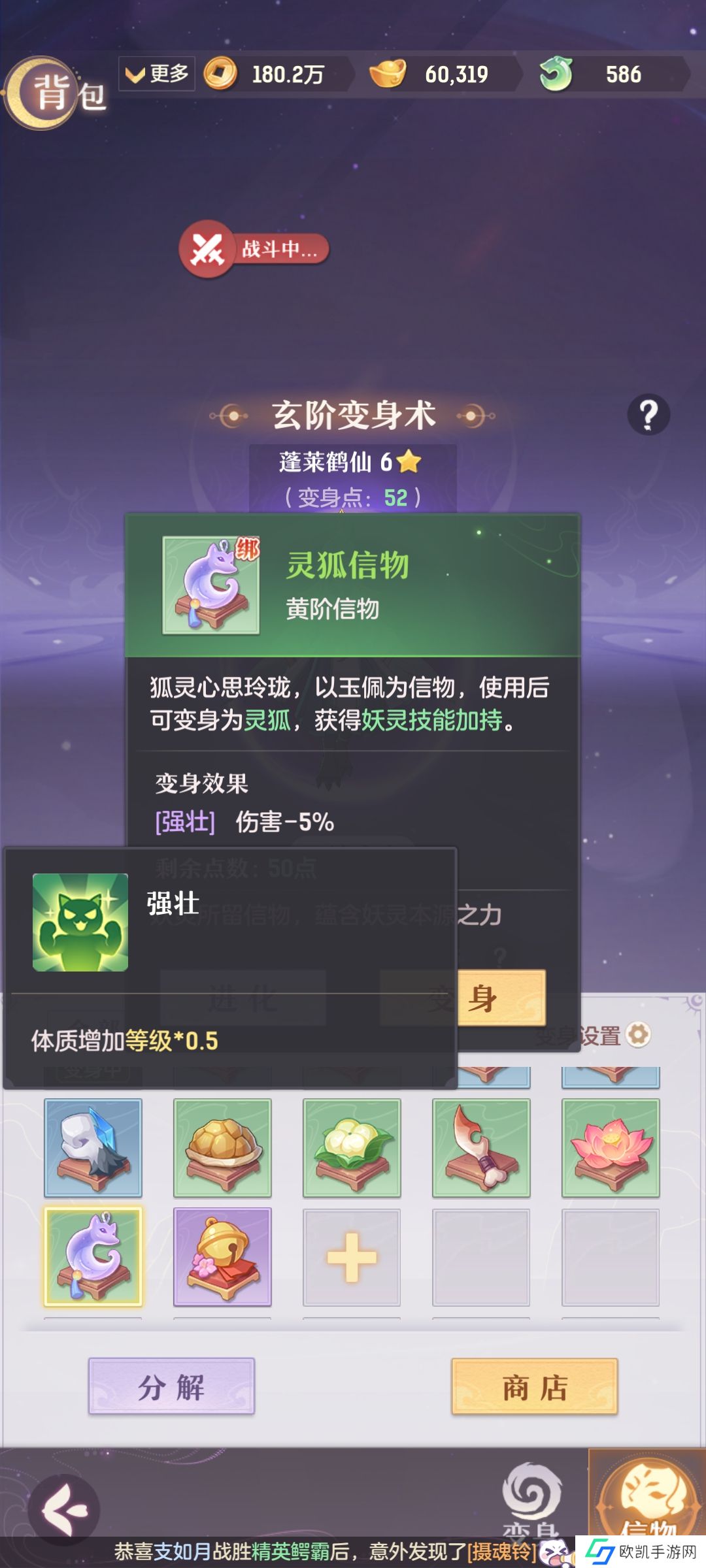Select the turtle shell token item
The height and width of the screenshot is (1568, 706).
(x=222, y=1147)
